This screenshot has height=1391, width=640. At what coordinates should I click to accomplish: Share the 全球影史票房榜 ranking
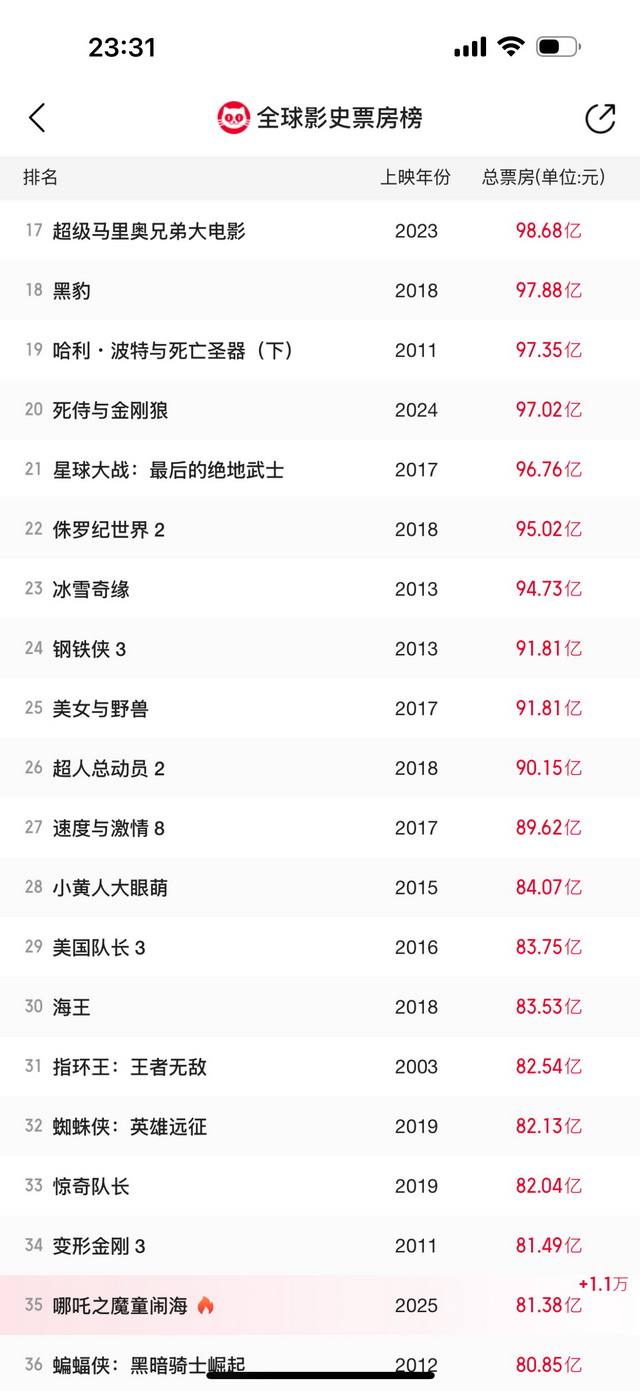(x=600, y=118)
